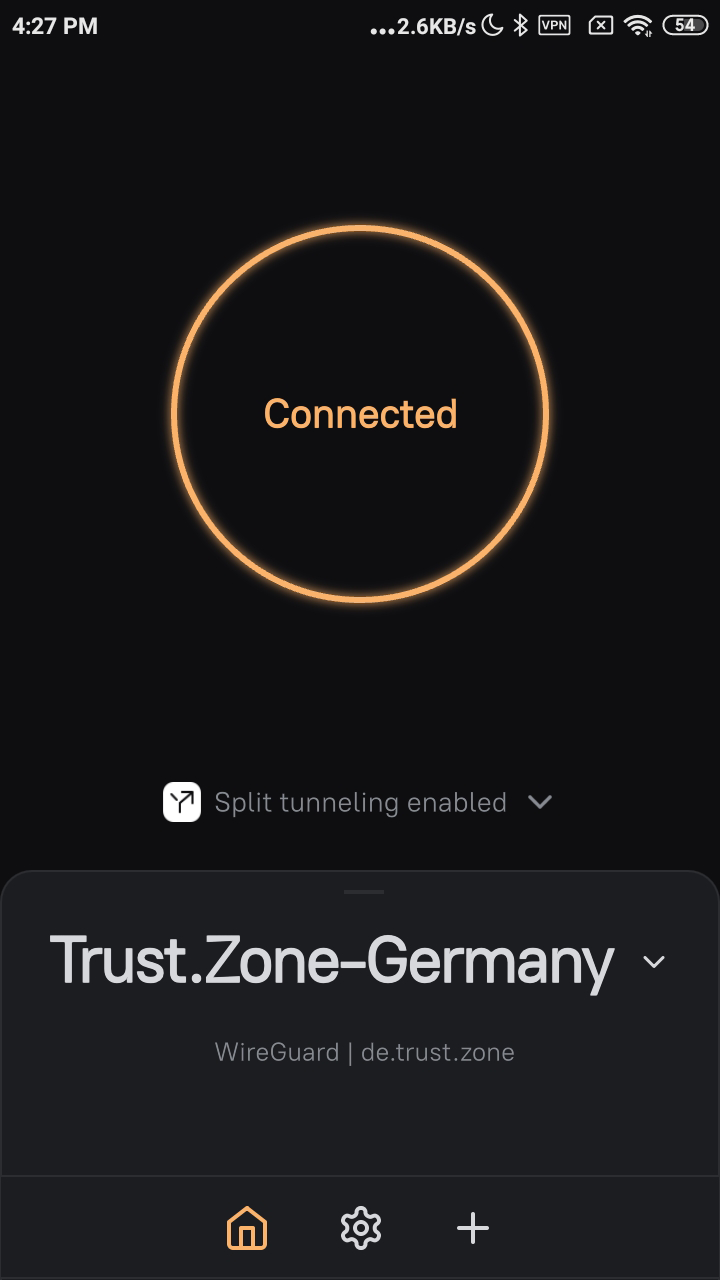Image resolution: width=720 pixels, height=1280 pixels.
Task: Expand the split tunneling options
Action: tap(540, 802)
